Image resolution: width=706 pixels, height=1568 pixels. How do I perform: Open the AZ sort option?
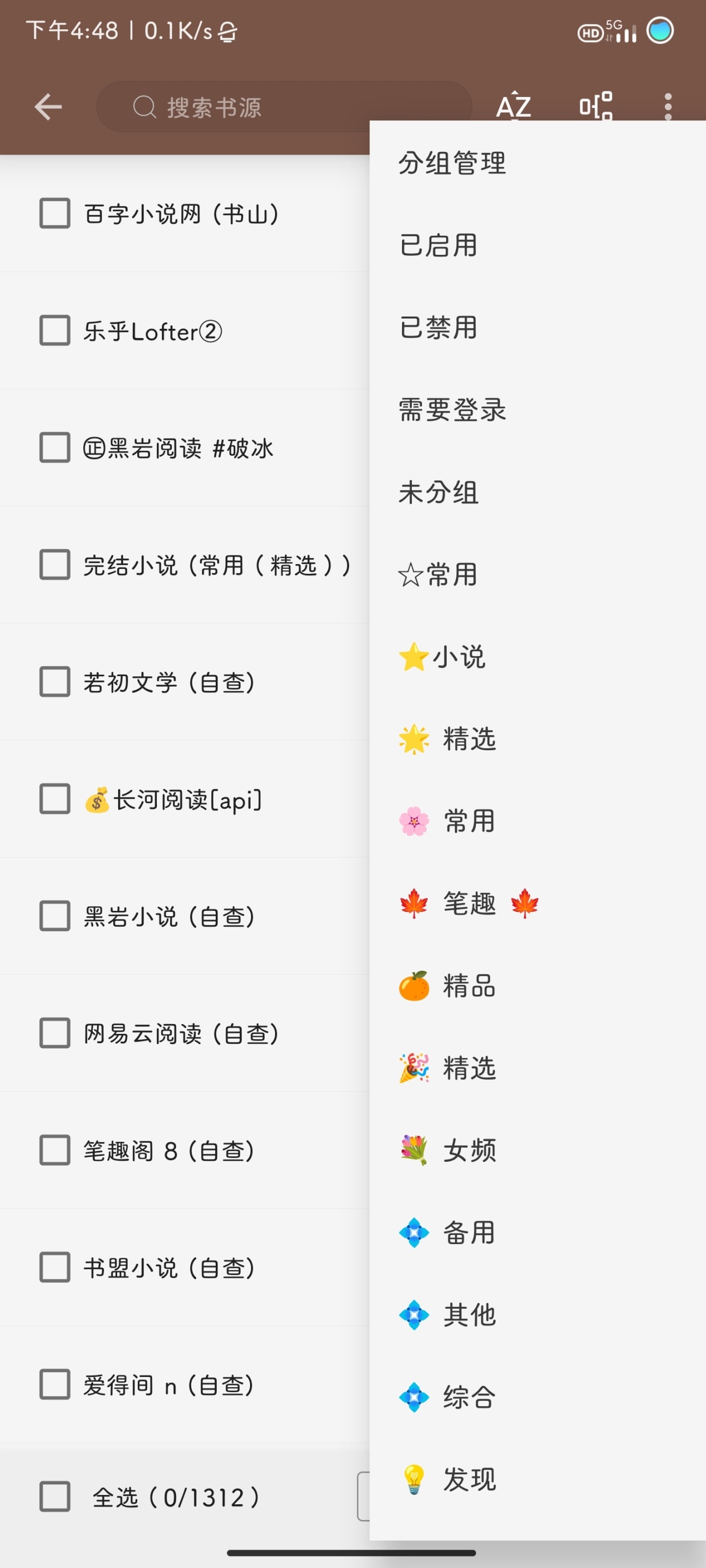click(514, 107)
